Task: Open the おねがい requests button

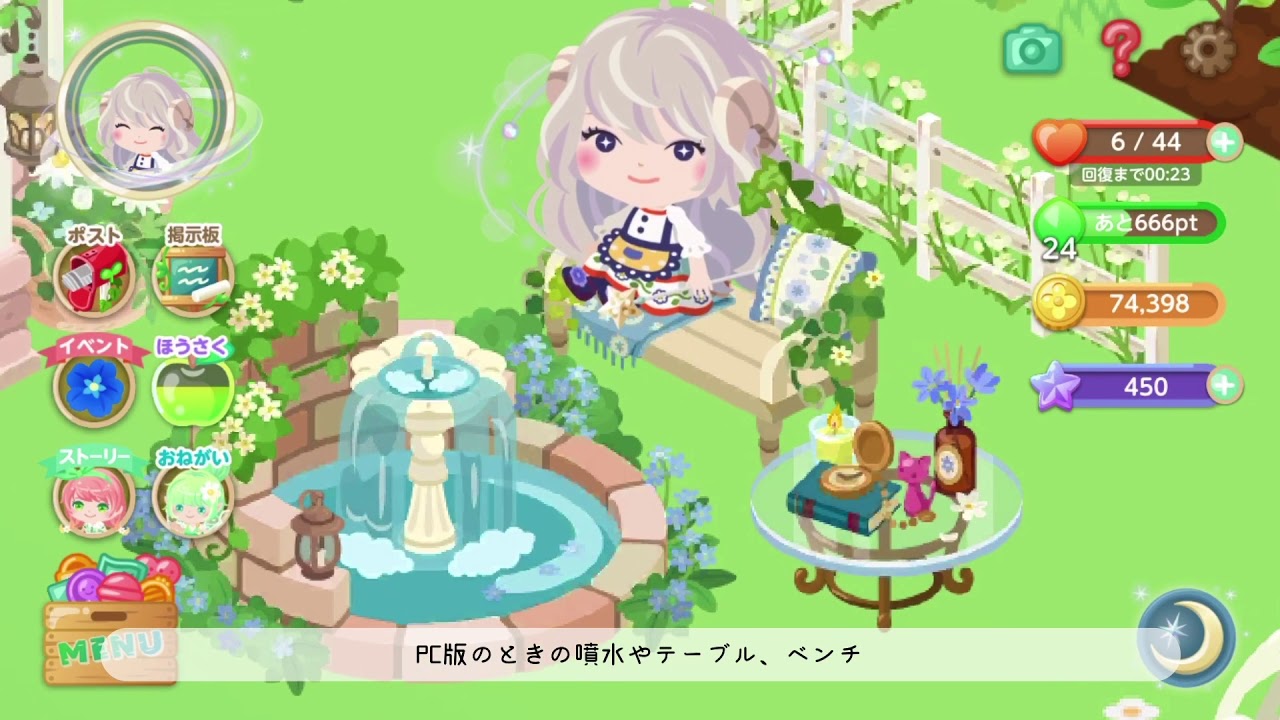Action: pyautogui.click(x=192, y=497)
